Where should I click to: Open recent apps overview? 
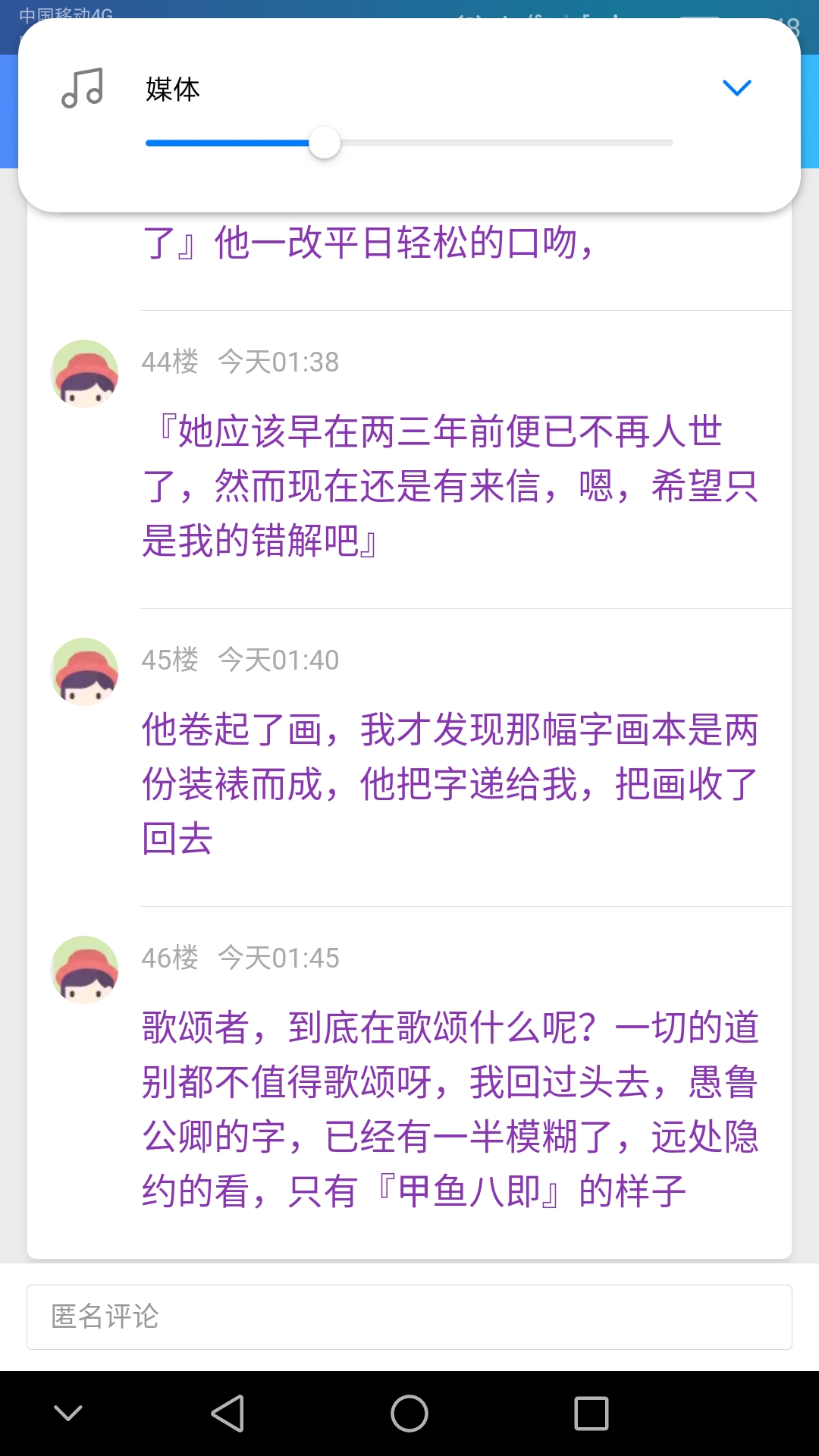tap(591, 1414)
